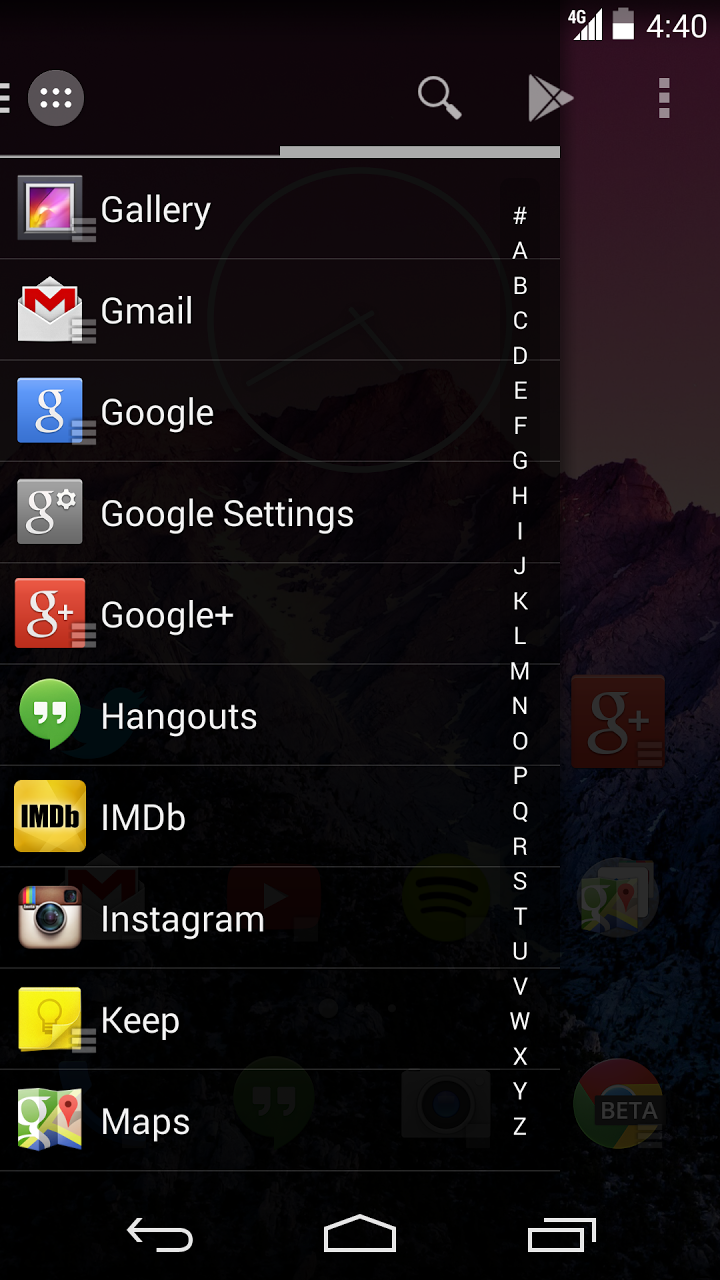Jump to letter M in the index
The width and height of the screenshot is (720, 1280).
point(520,671)
